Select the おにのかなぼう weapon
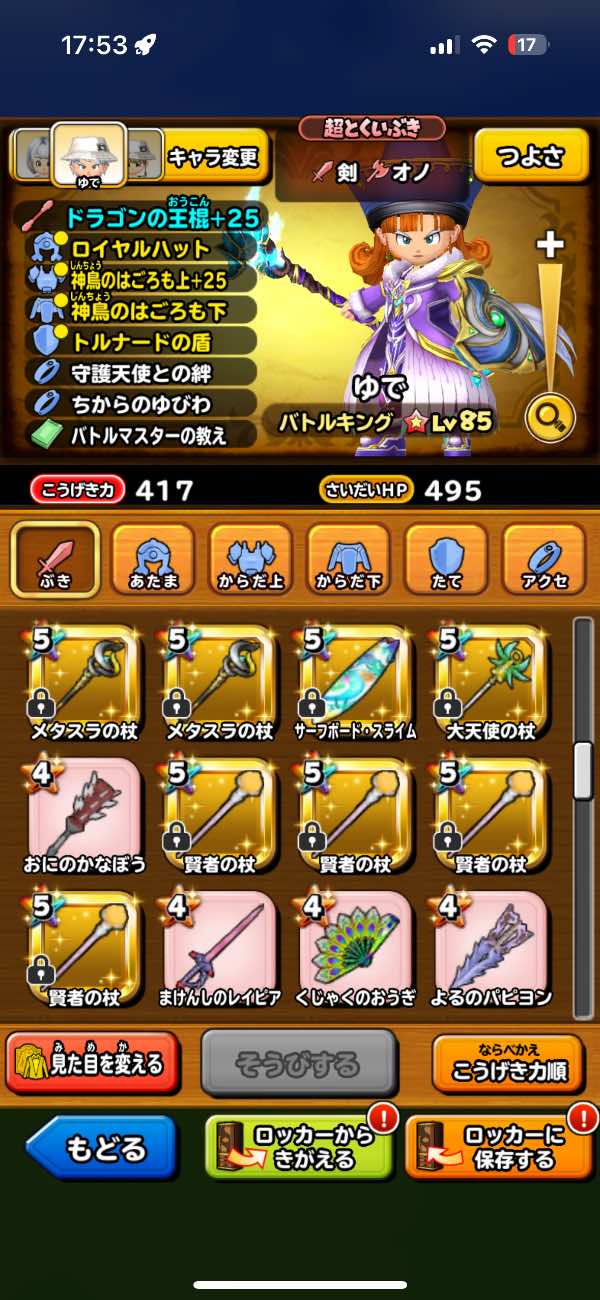 pos(84,812)
